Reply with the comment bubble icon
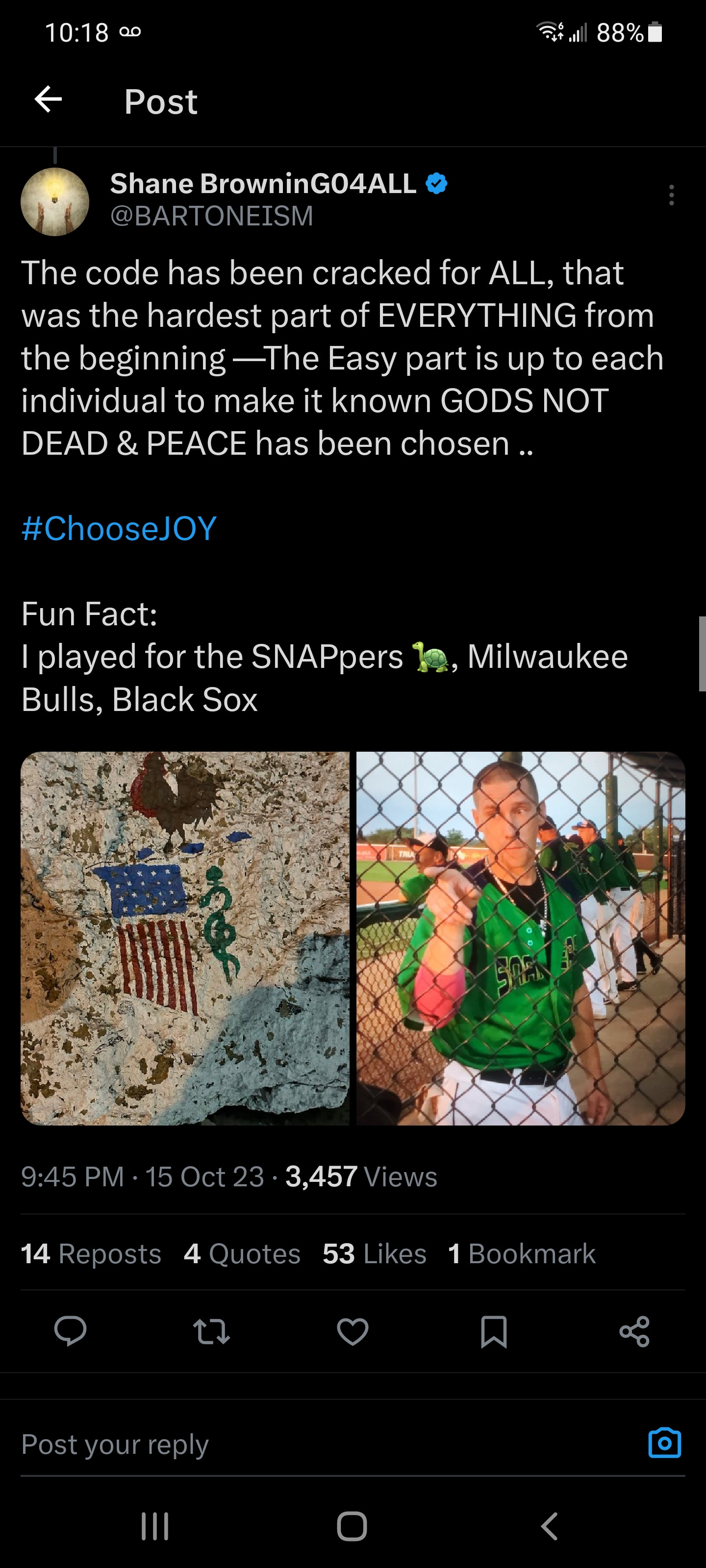The width and height of the screenshot is (706, 1568). [x=70, y=1331]
